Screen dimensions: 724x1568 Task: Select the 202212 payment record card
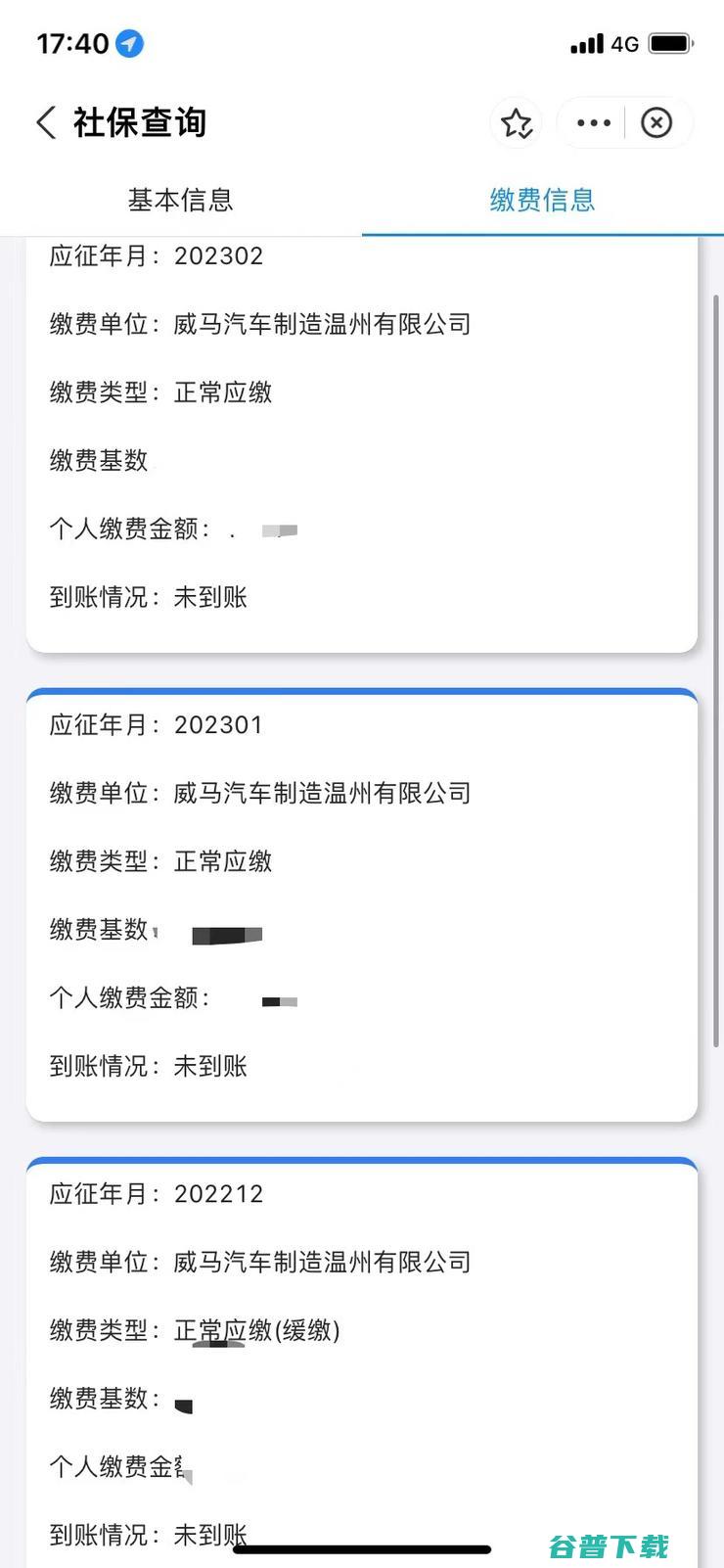click(x=362, y=1360)
